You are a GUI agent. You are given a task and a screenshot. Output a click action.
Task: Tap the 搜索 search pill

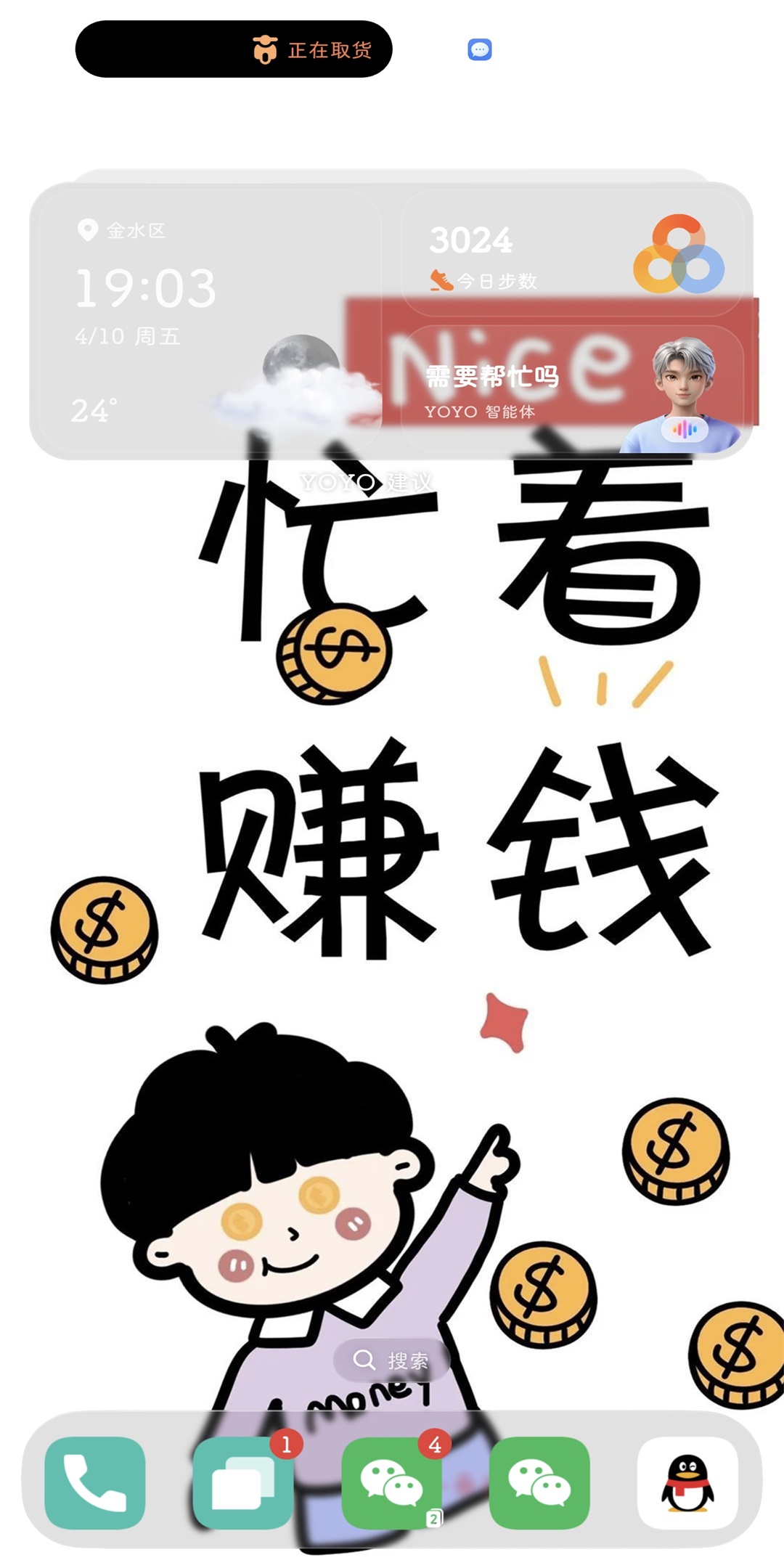391,1360
